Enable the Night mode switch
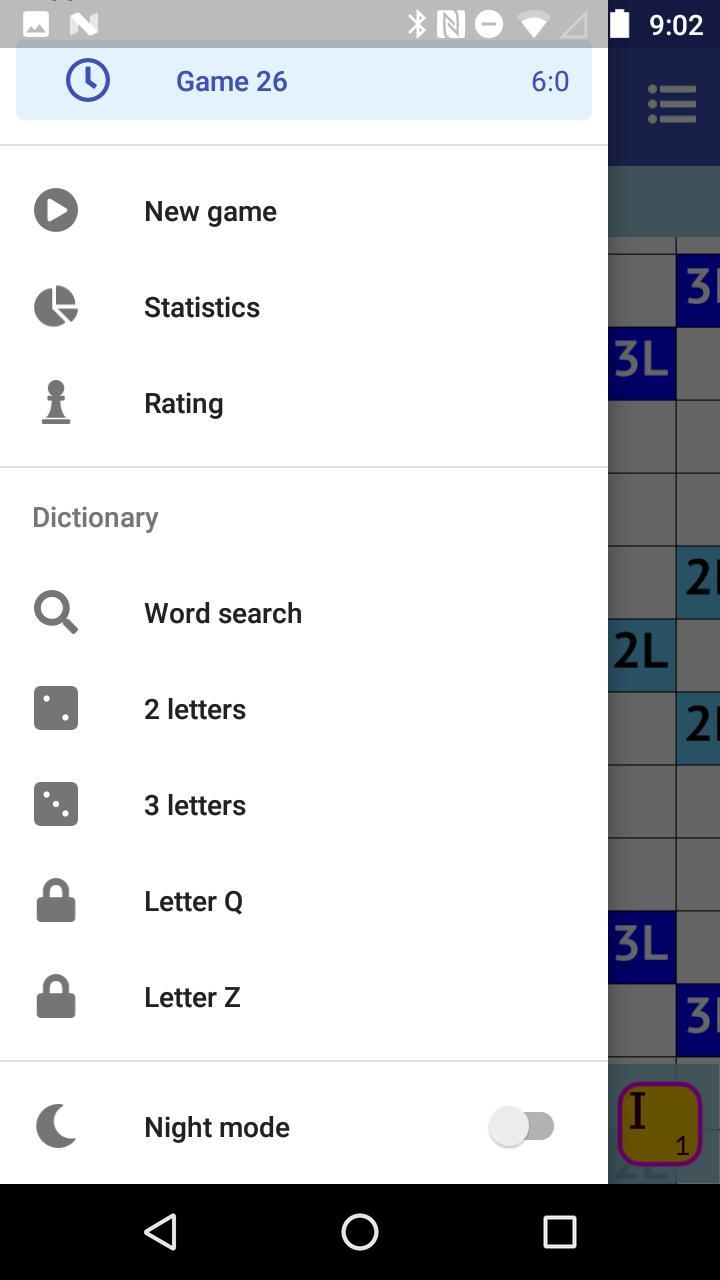Viewport: 720px width, 1280px height. 524,1126
